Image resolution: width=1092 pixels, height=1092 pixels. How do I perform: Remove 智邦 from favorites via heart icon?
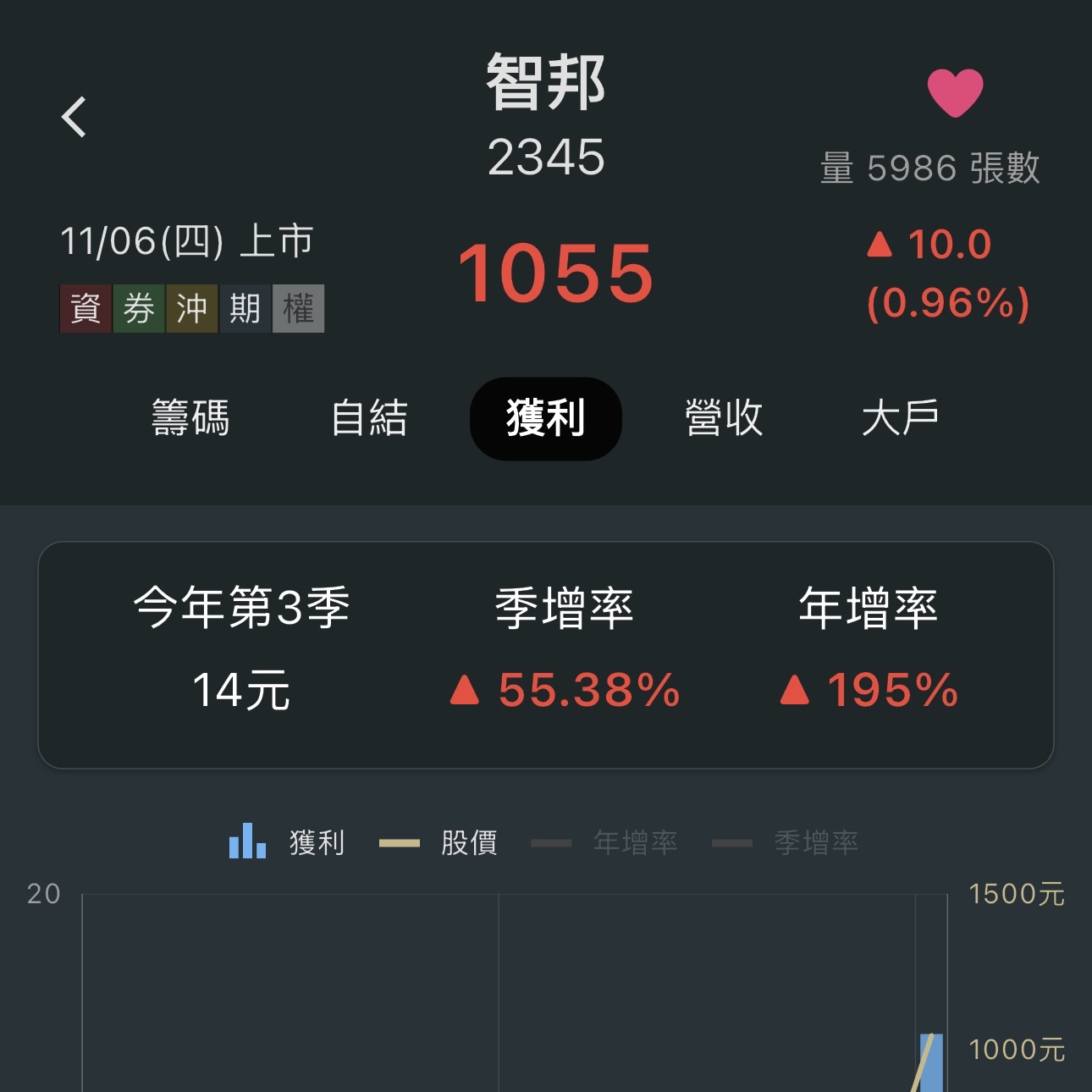(x=955, y=92)
